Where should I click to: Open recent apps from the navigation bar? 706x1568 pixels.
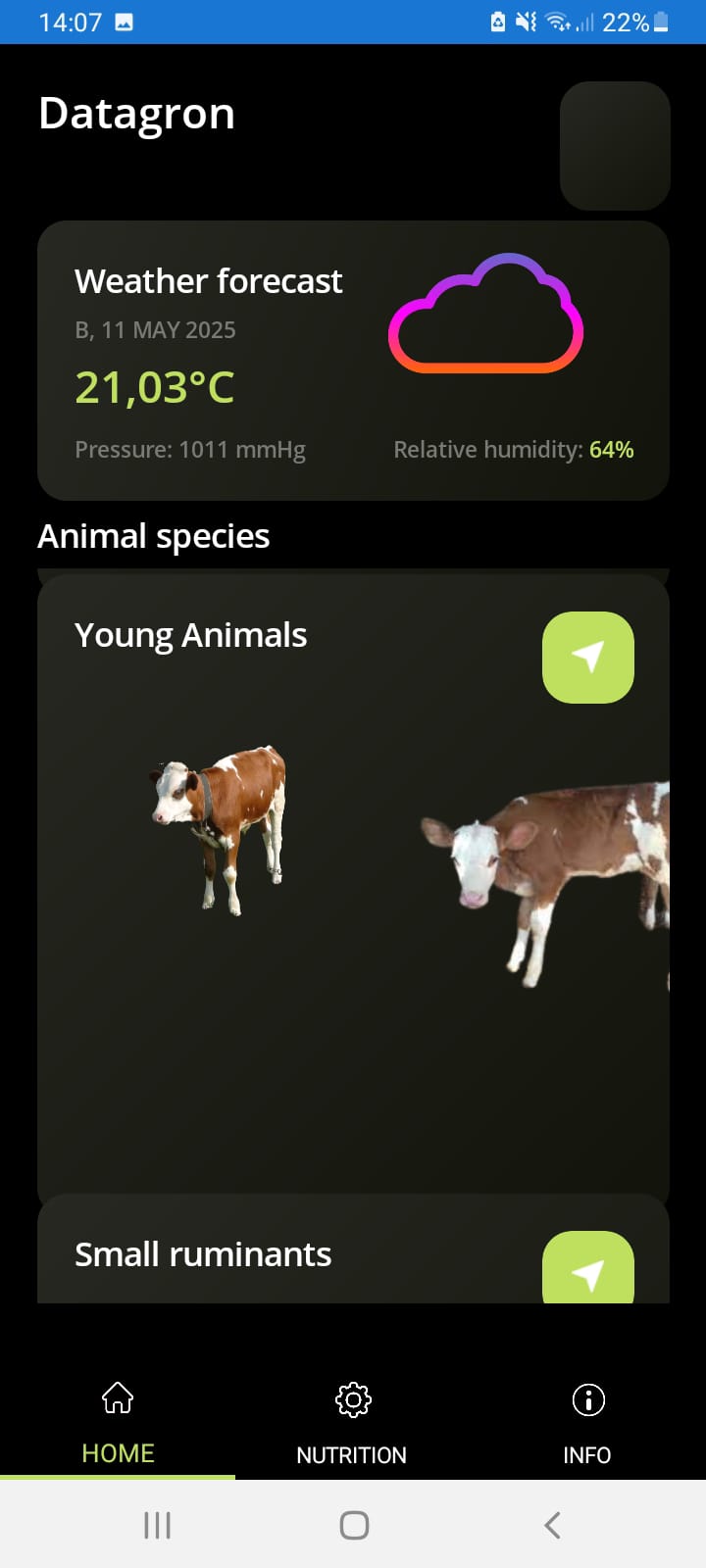[157, 1525]
